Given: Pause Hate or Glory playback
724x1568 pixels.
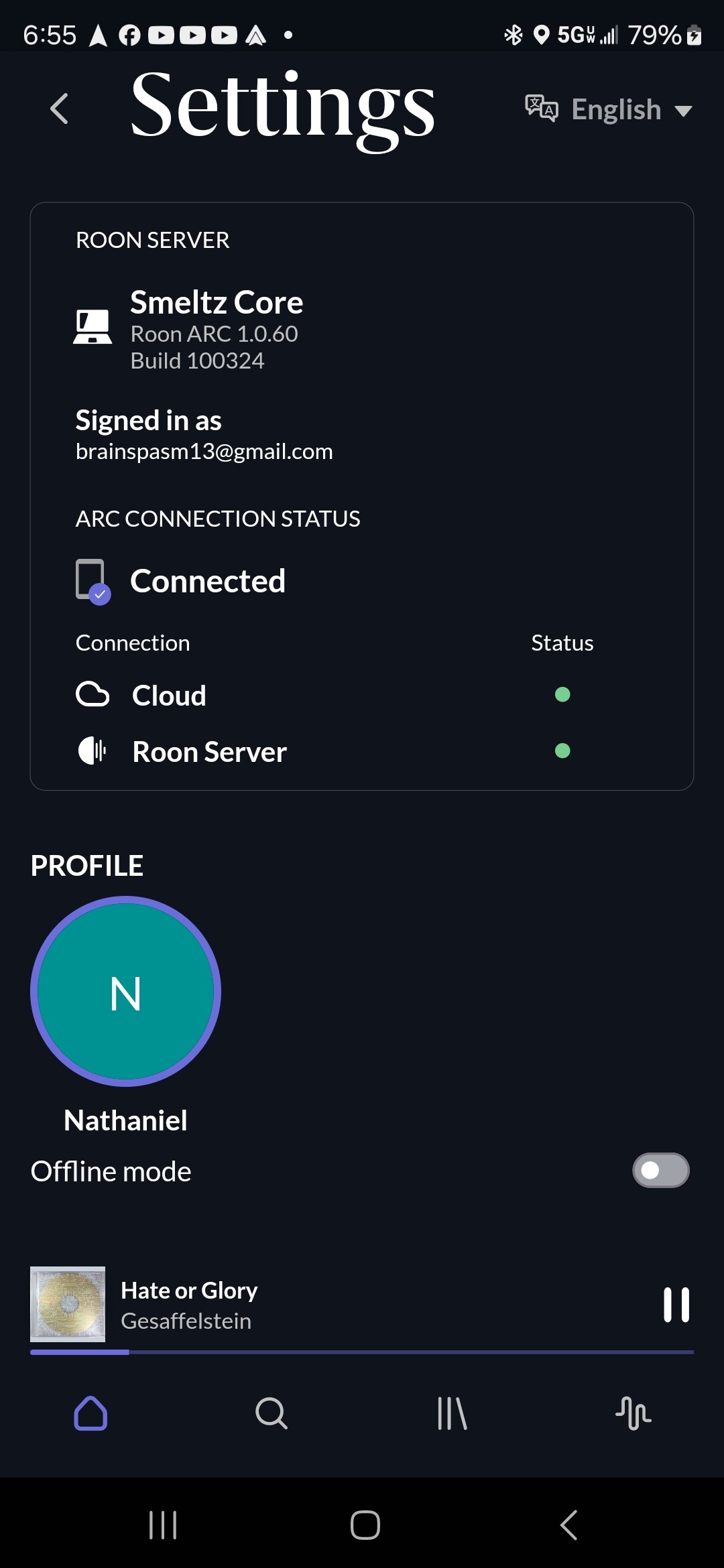Looking at the screenshot, I should (x=676, y=1304).
